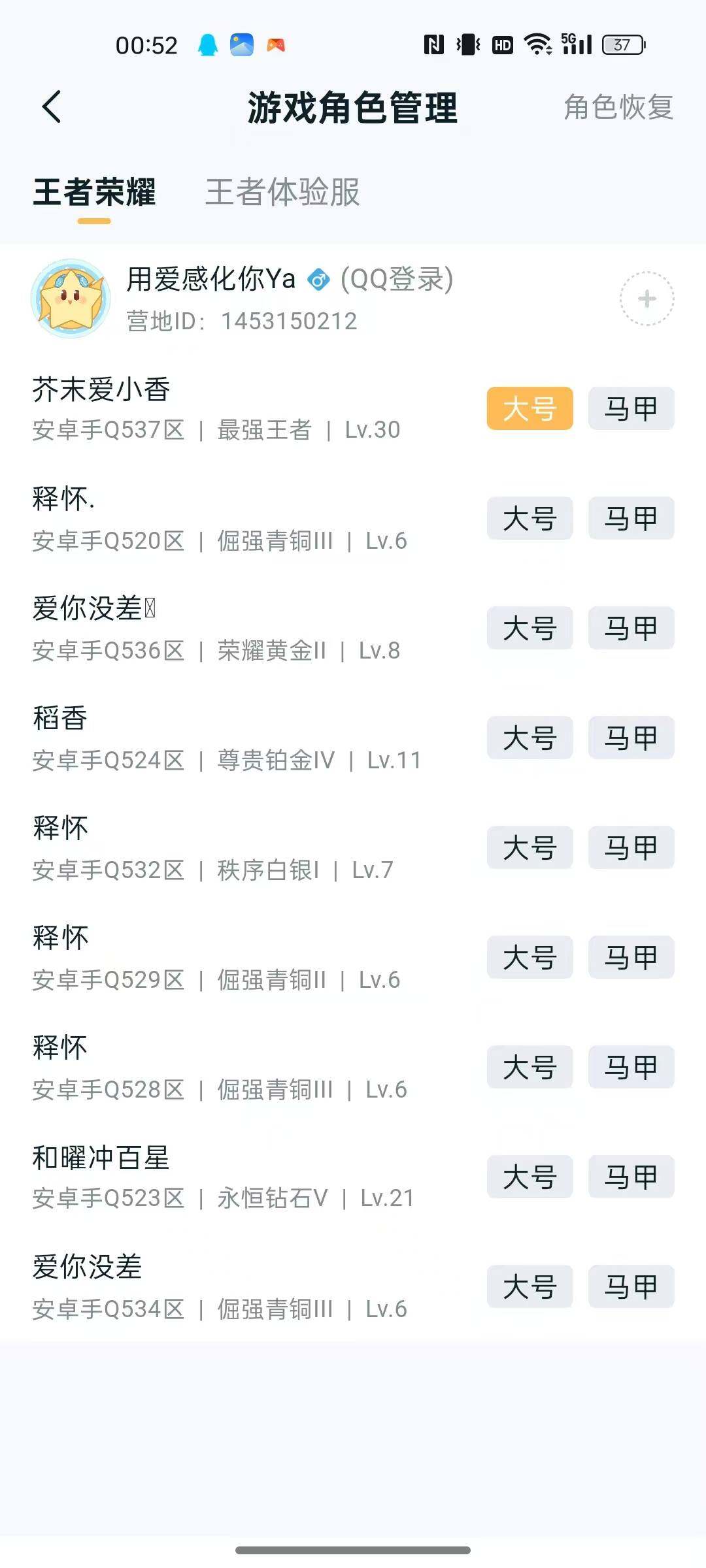Tap the gallery notification icon in the status bar

[x=241, y=44]
